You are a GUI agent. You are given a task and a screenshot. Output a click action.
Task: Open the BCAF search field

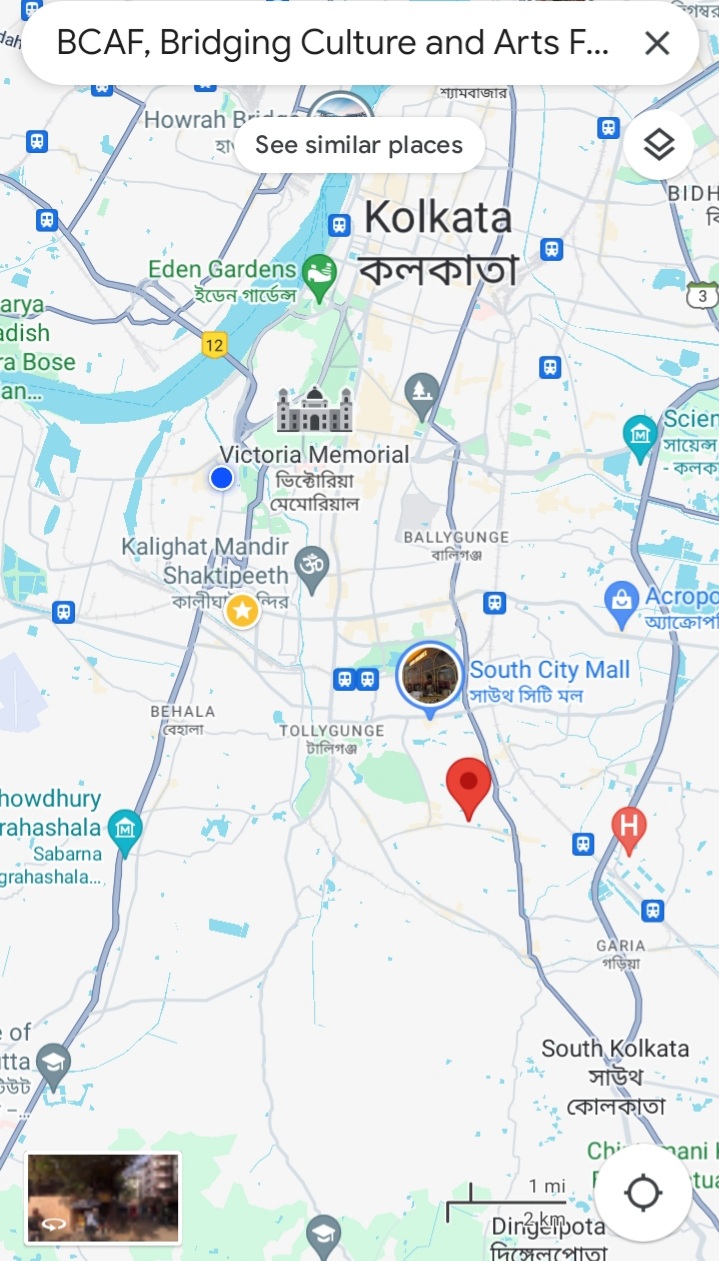(332, 43)
